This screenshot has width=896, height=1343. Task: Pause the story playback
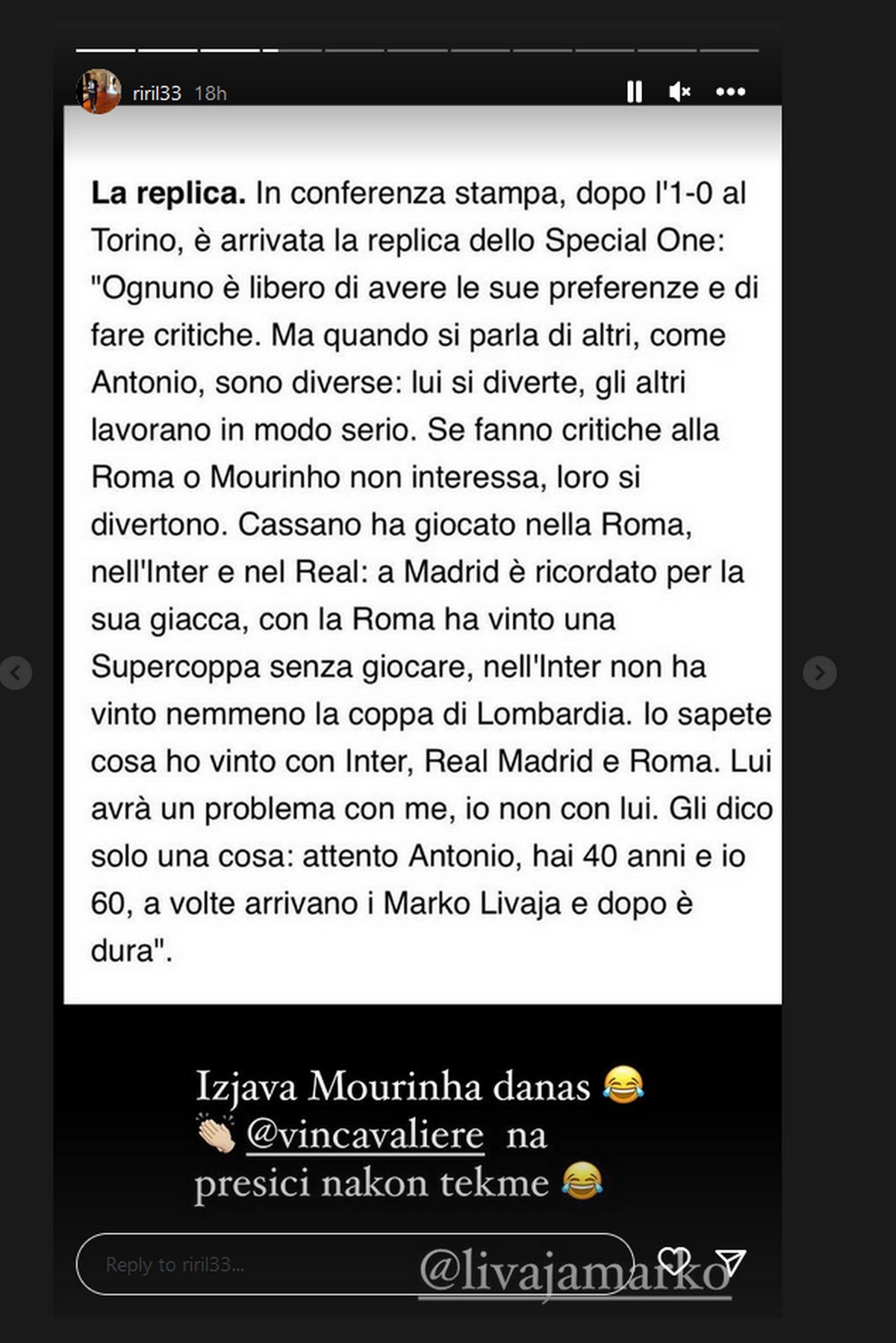(634, 92)
